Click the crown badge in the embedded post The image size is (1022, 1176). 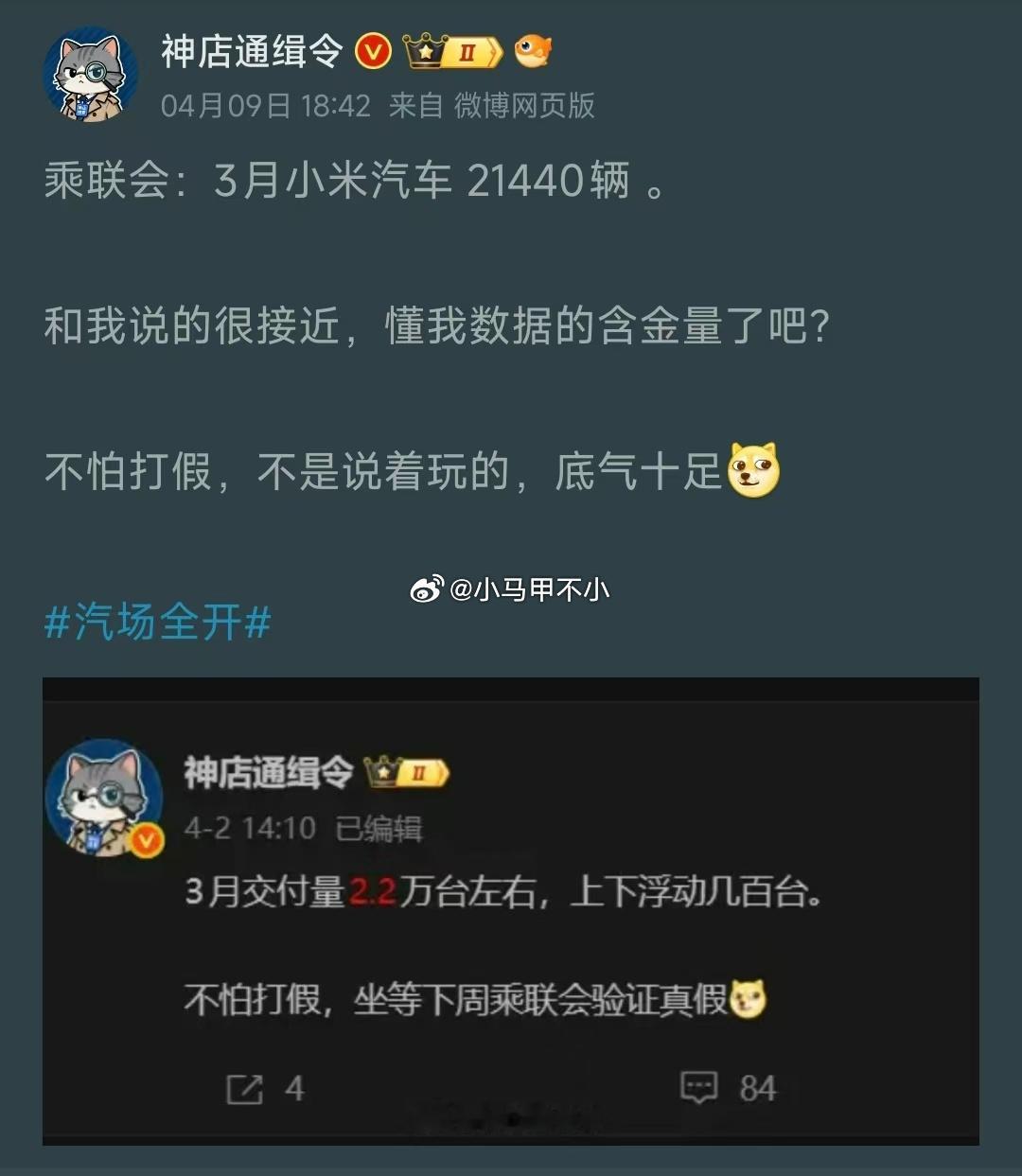[x=380, y=772]
